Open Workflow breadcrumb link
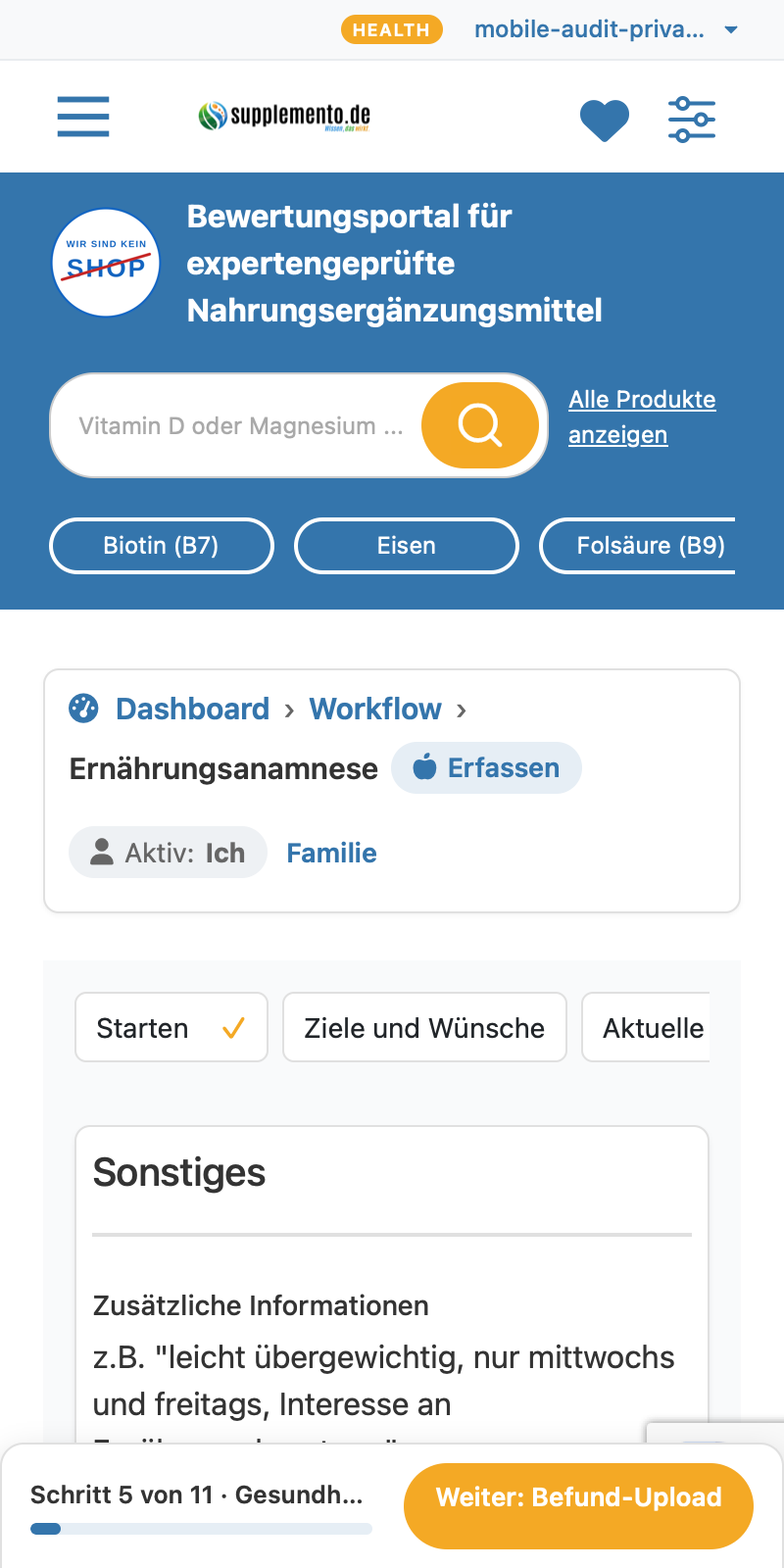 [x=375, y=709]
